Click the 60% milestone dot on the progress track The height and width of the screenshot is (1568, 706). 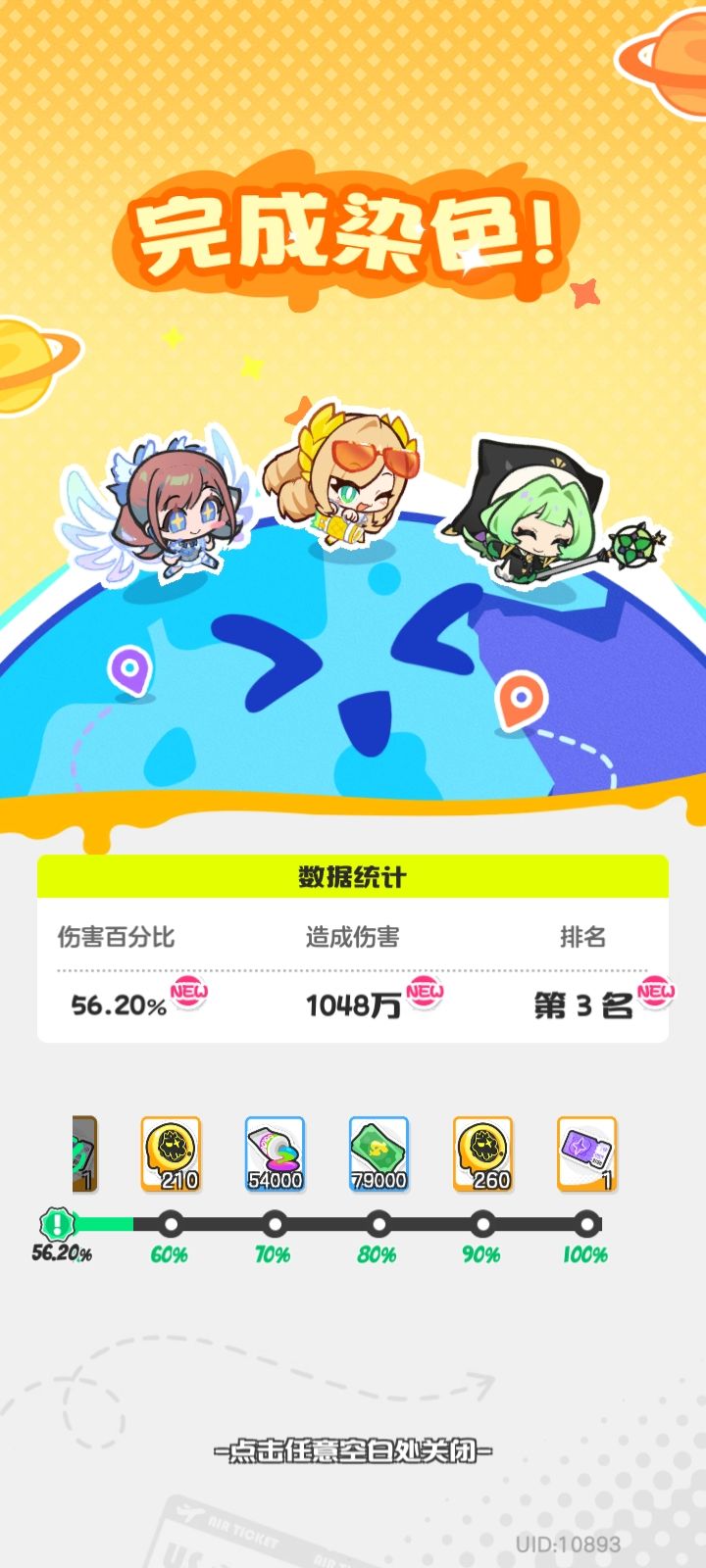point(172,1223)
